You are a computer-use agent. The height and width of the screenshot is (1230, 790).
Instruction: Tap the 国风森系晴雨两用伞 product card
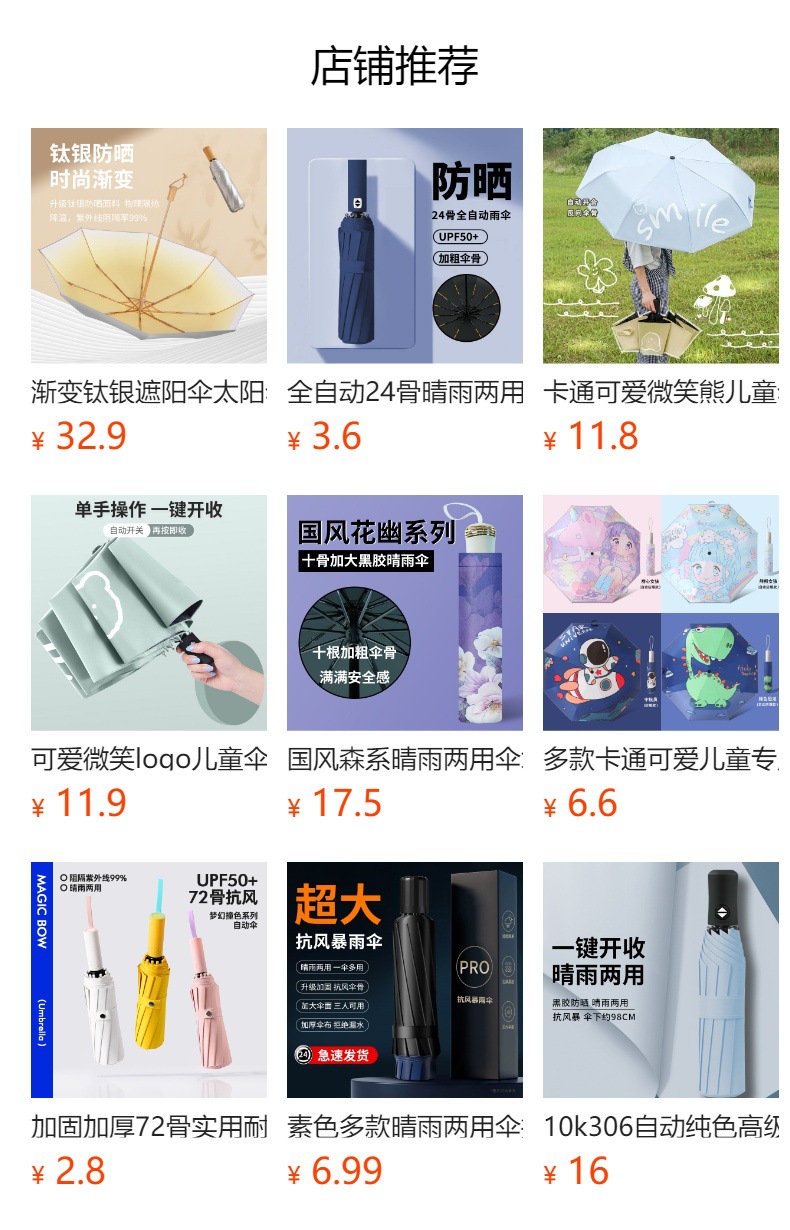pos(405,613)
